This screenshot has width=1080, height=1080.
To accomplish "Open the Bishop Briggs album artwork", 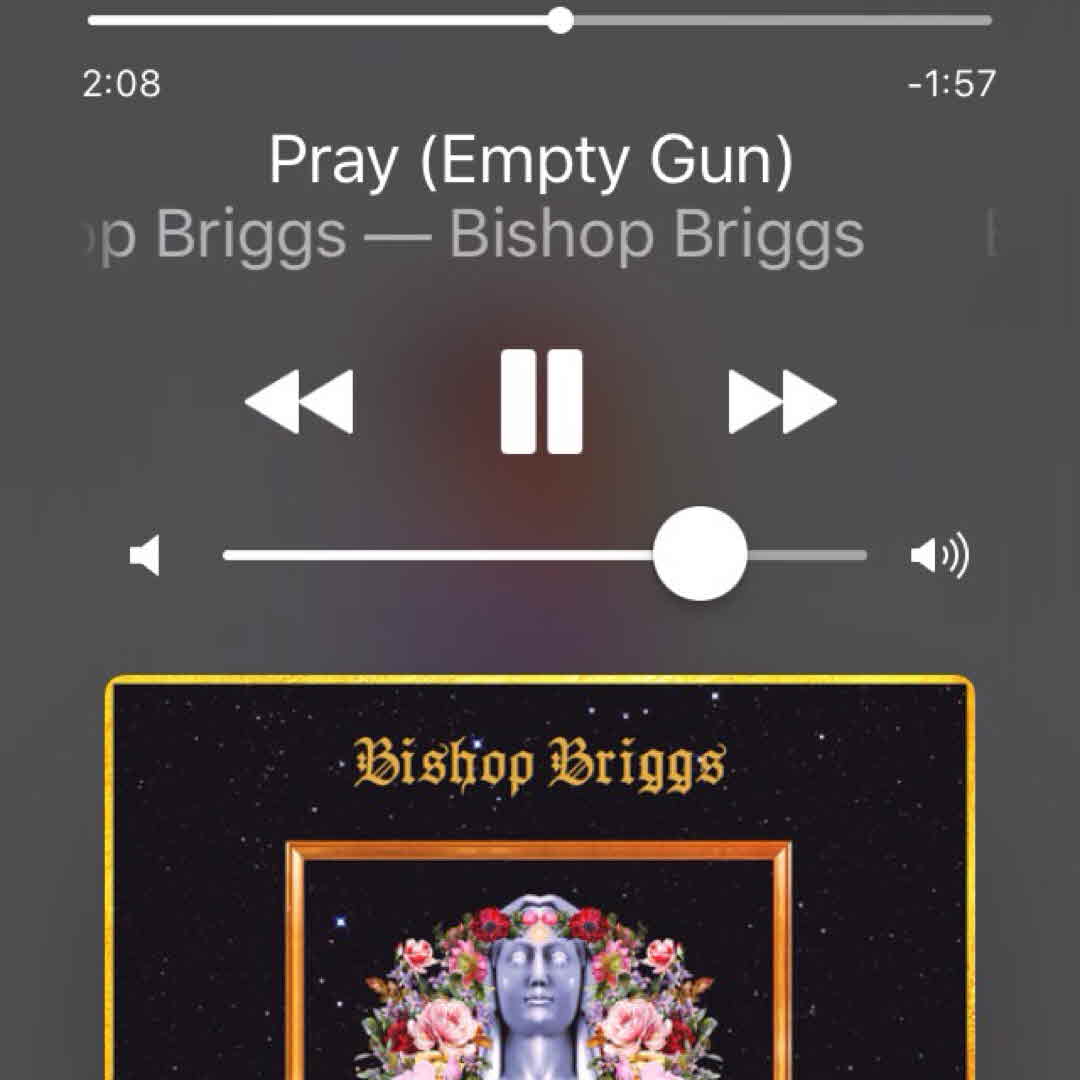I will click(540, 878).
